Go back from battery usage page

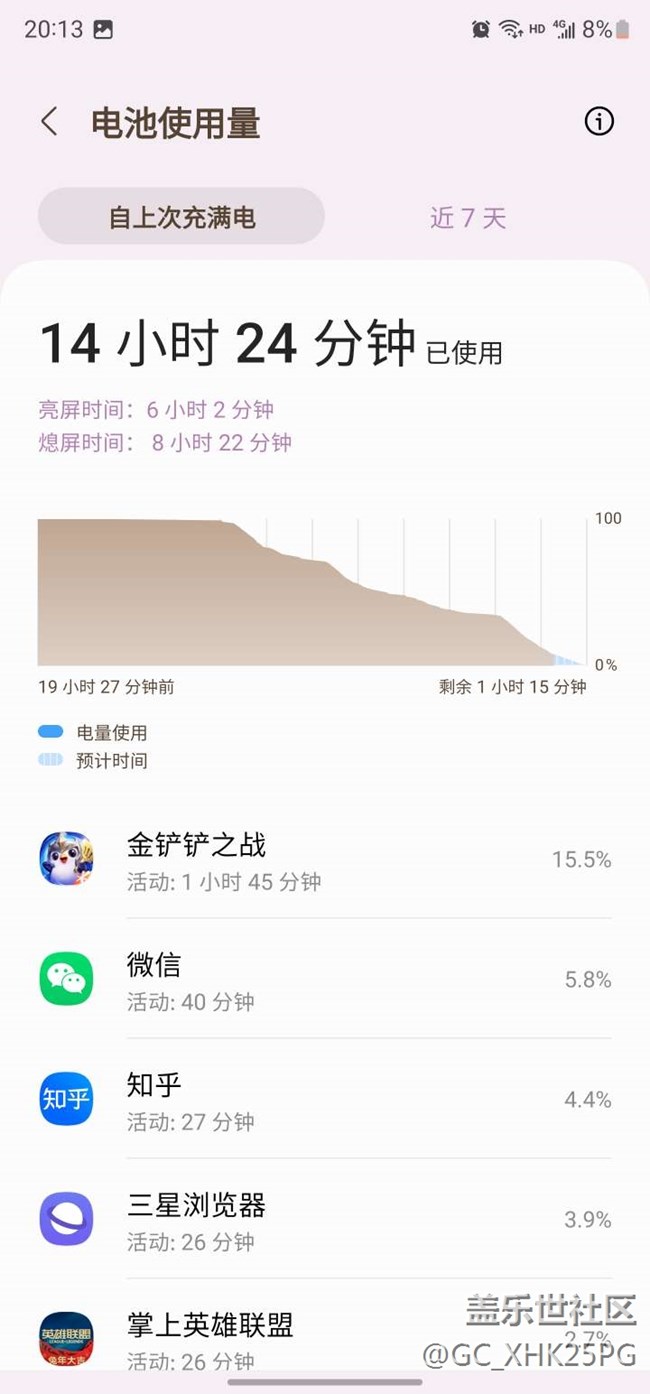(x=49, y=122)
